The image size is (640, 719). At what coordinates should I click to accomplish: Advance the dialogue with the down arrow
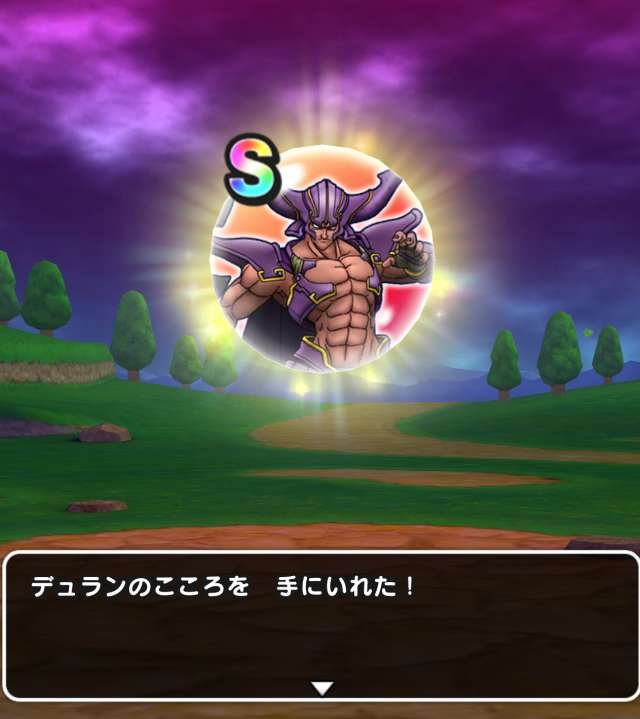coord(321,688)
